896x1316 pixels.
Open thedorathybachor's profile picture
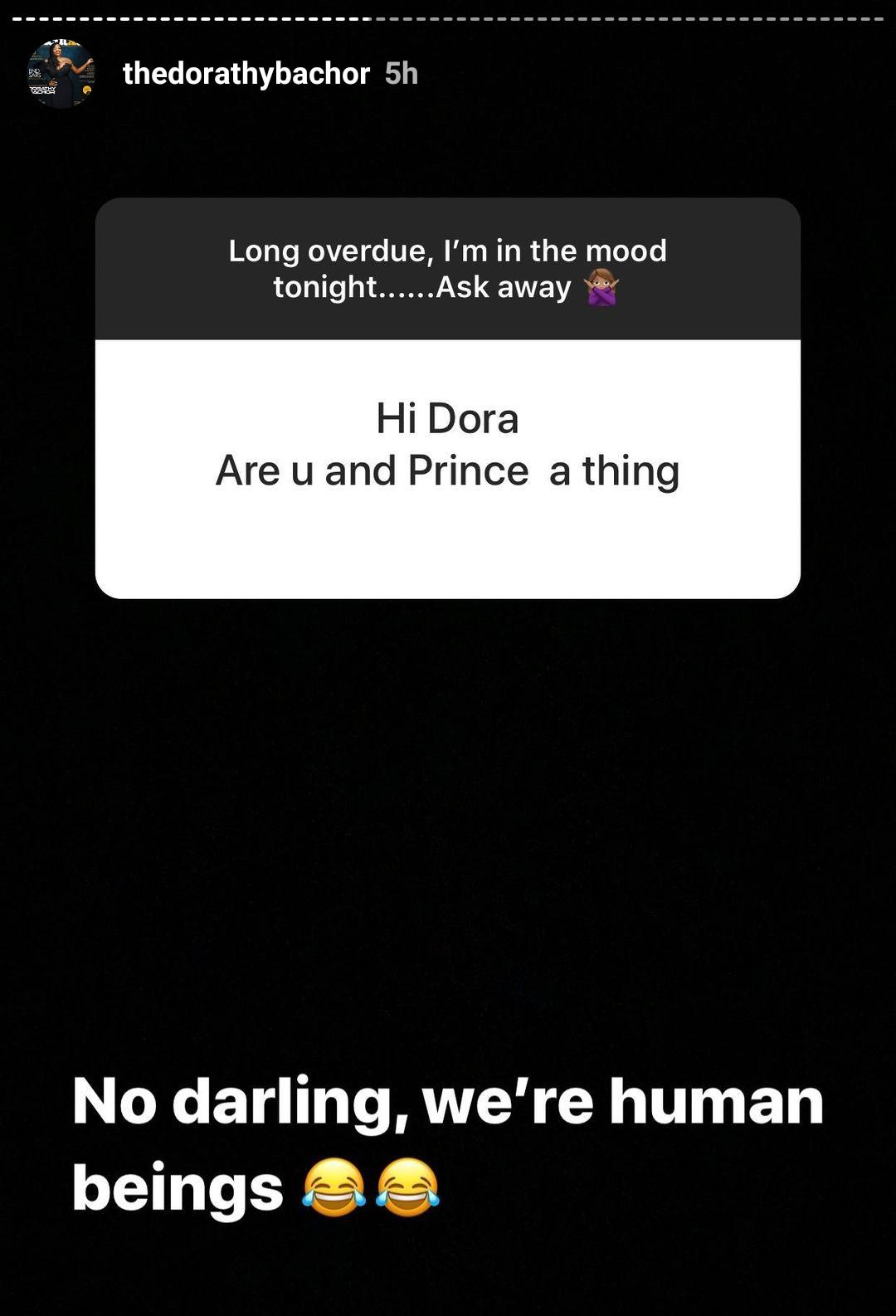(61, 74)
